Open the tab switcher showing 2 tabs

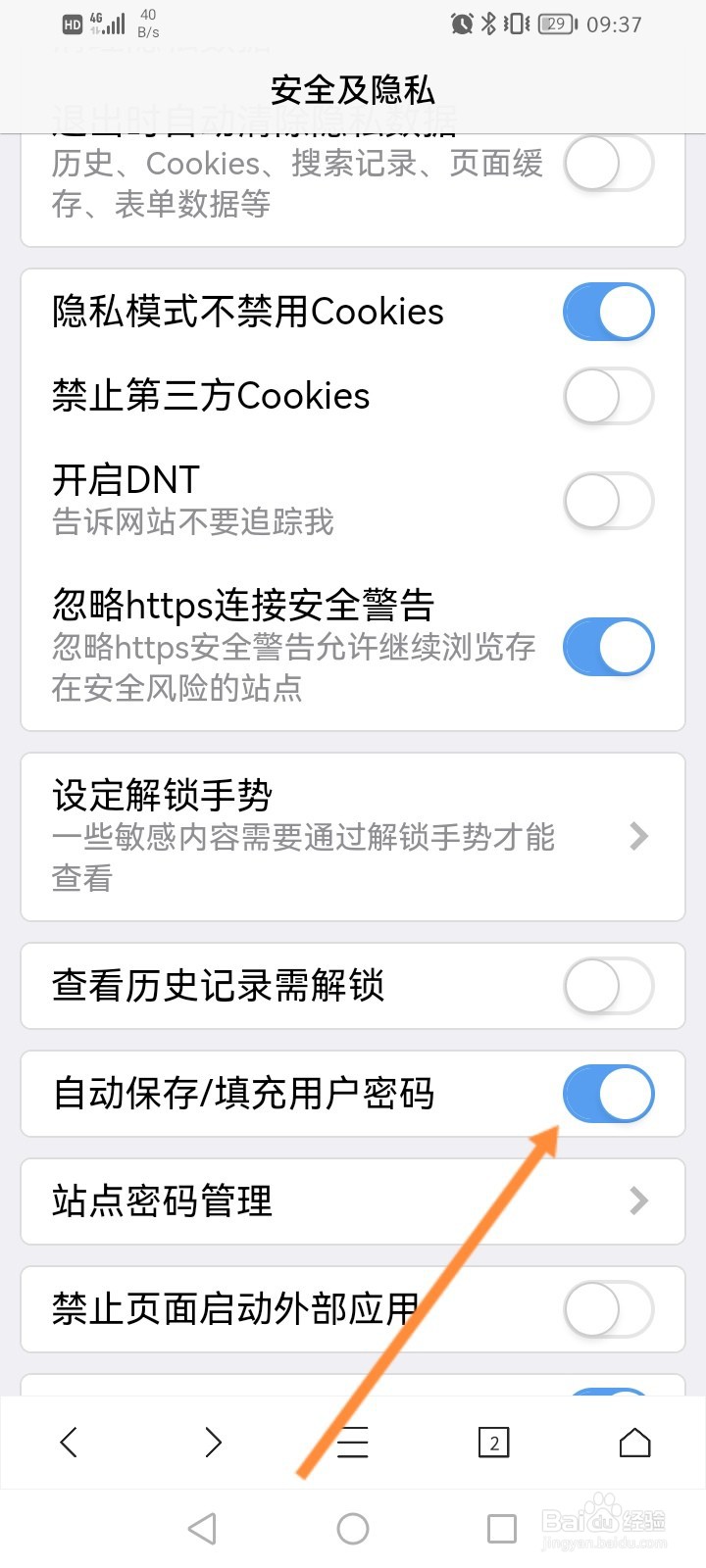click(x=494, y=1443)
